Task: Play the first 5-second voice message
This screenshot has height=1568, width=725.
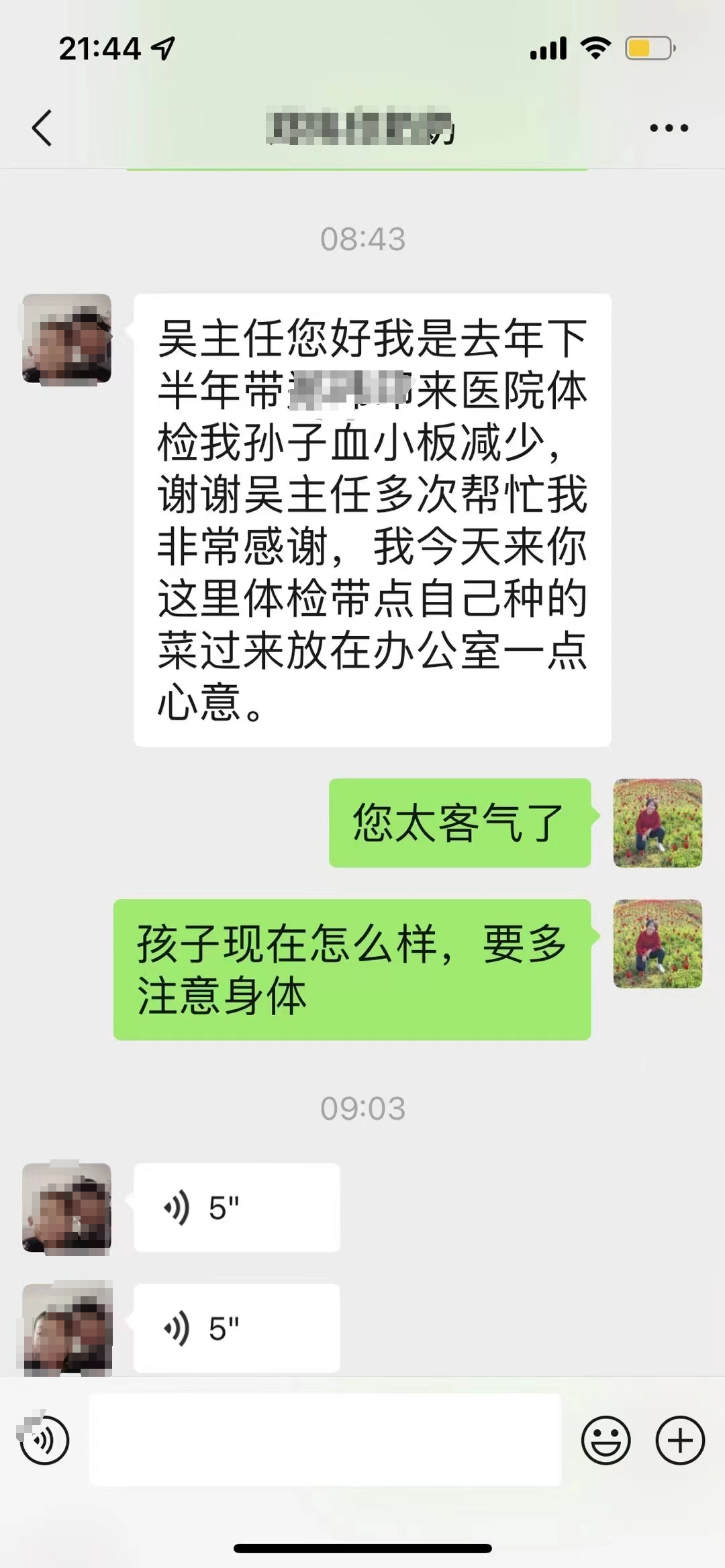Action: pos(236,1207)
